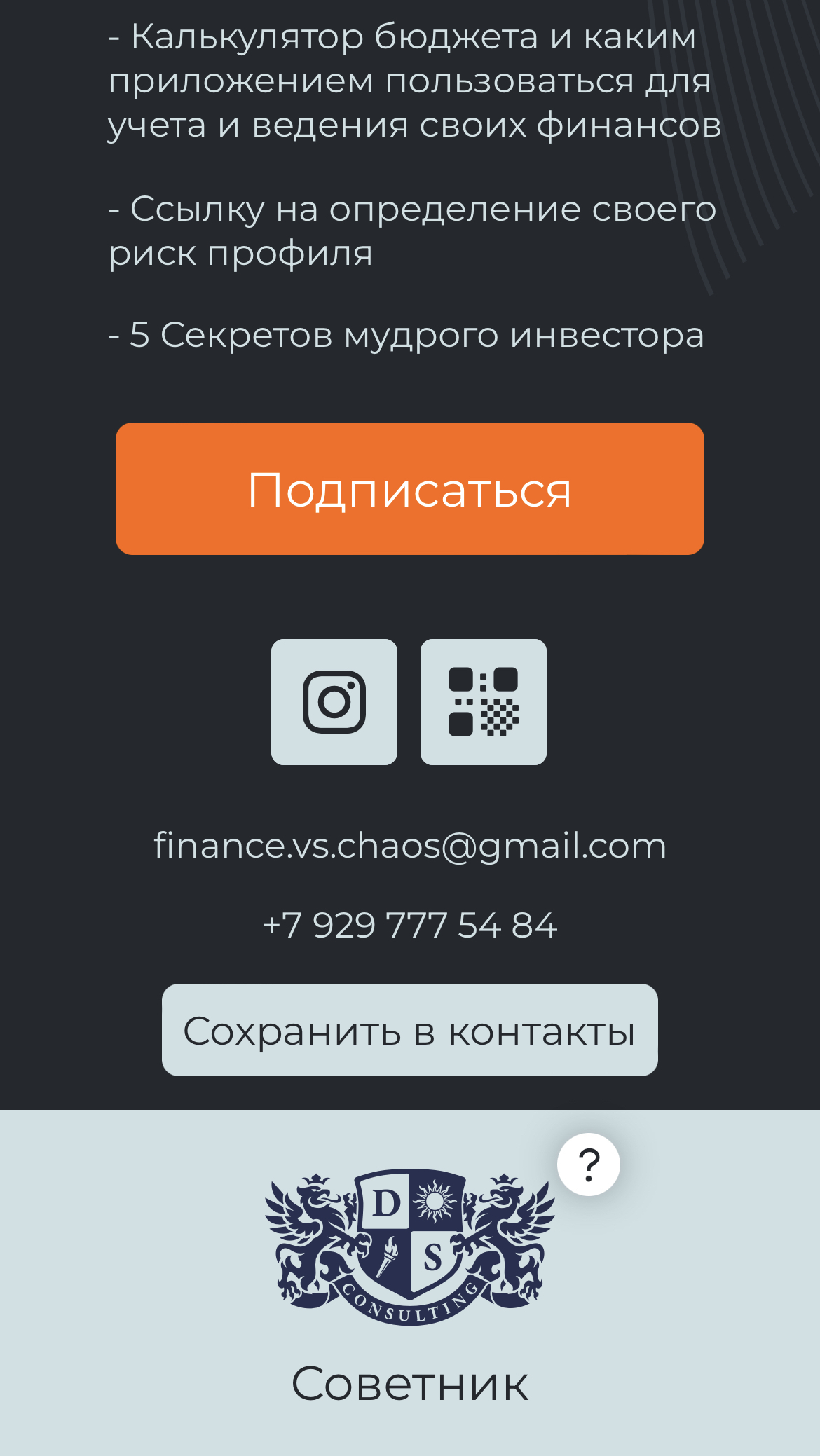Tap Сохранить в контакты button

point(410,1030)
